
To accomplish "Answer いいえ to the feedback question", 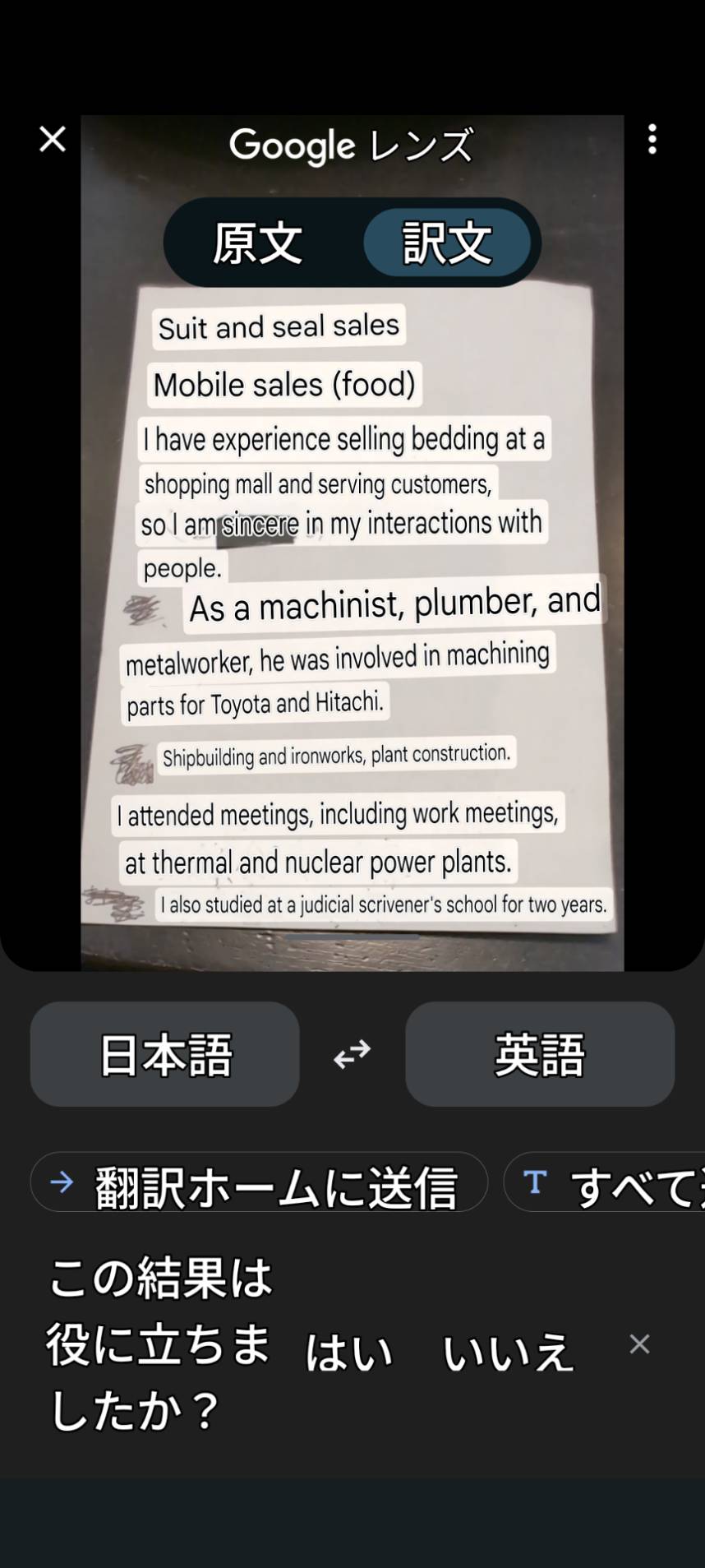I will (x=507, y=1353).
